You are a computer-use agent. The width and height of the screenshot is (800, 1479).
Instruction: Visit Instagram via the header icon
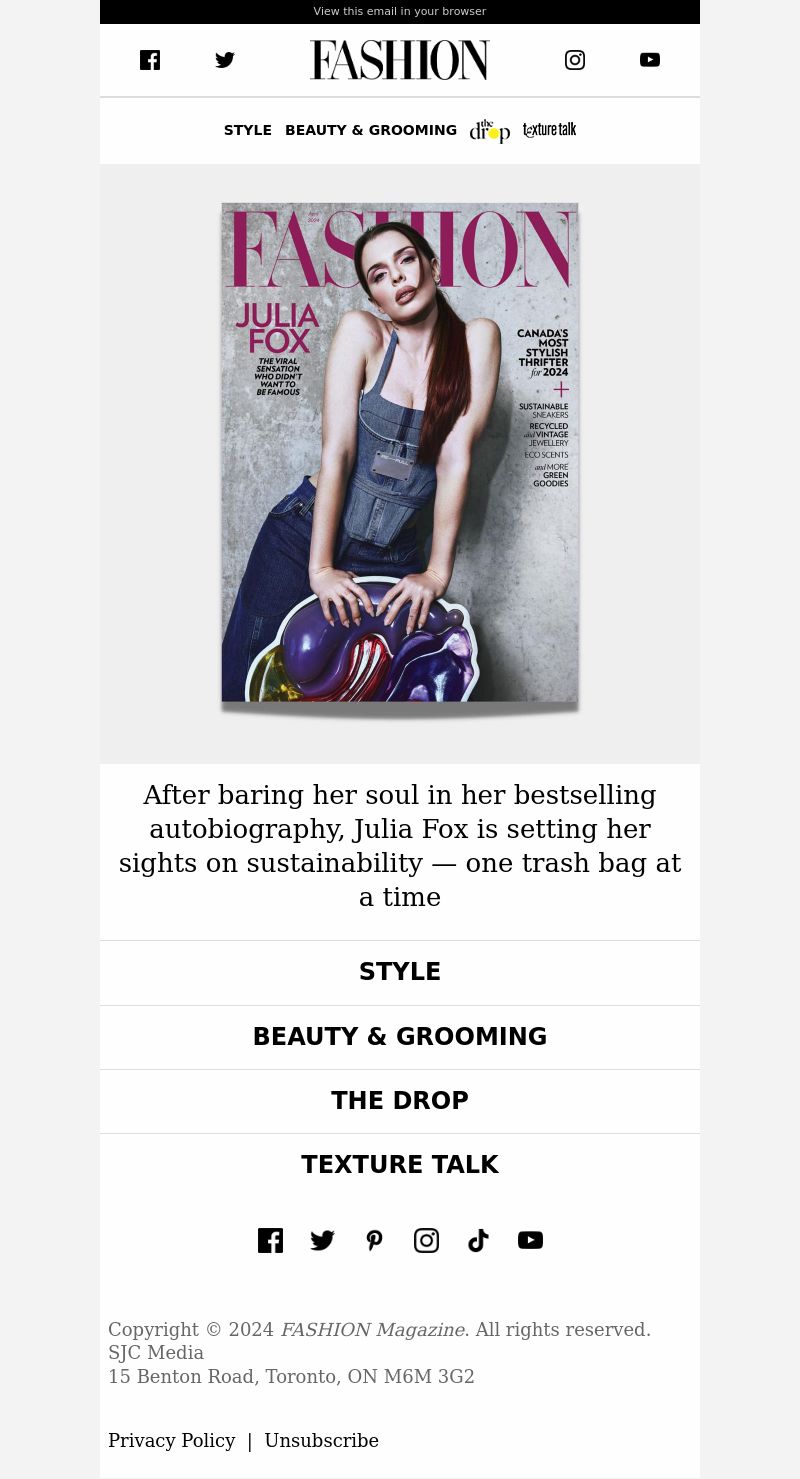[x=575, y=60]
